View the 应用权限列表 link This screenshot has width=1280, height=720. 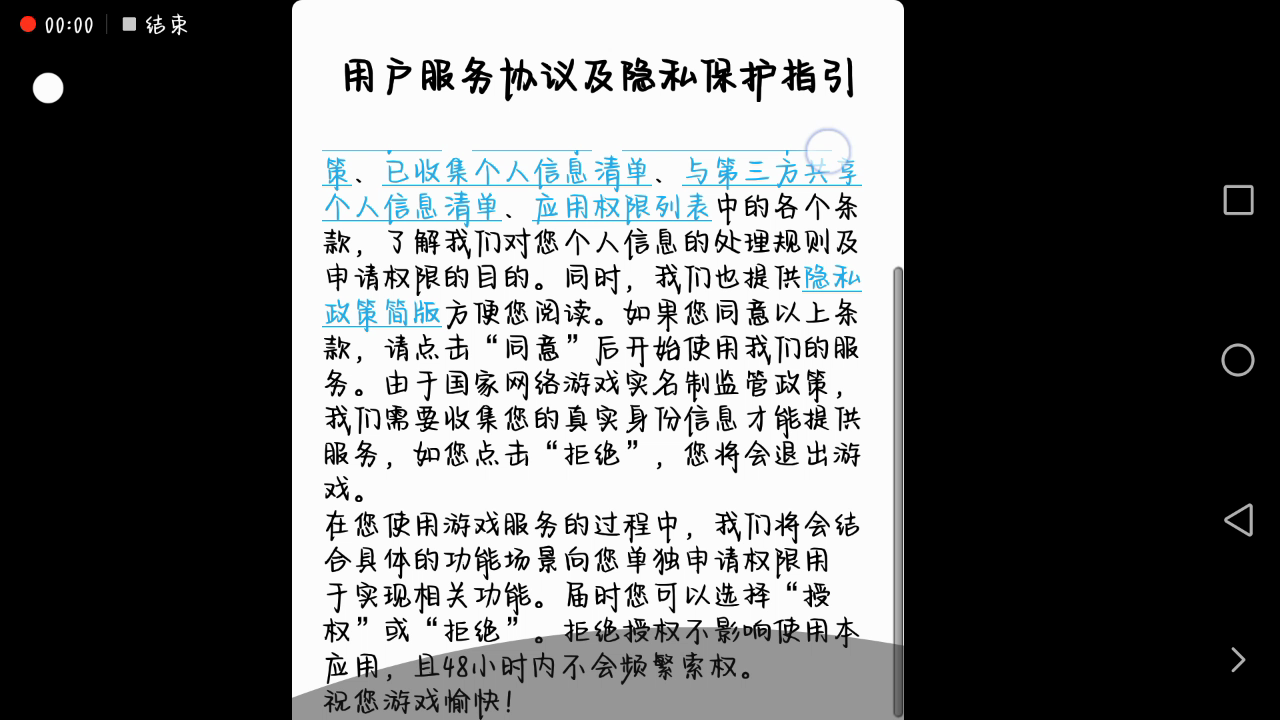(621, 208)
